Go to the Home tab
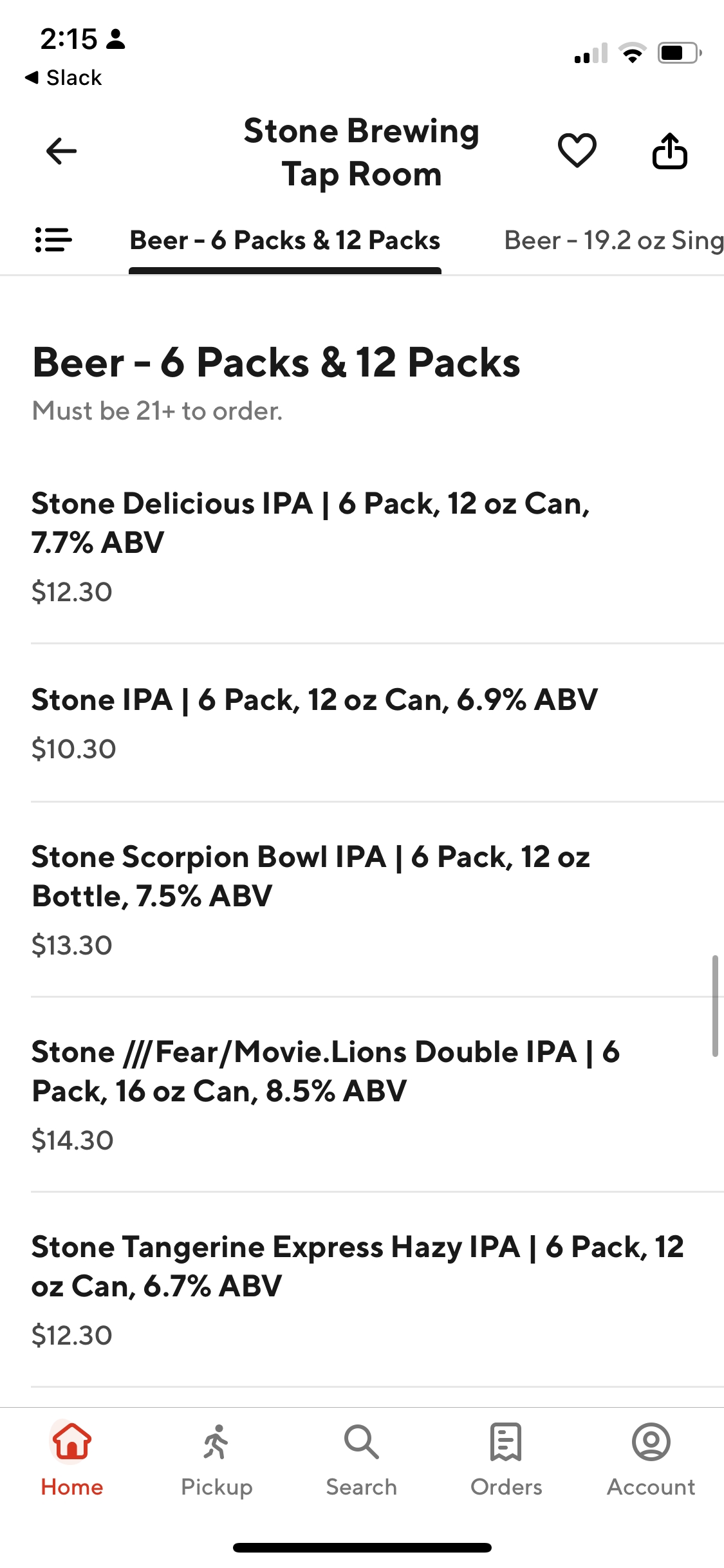 [72, 1460]
